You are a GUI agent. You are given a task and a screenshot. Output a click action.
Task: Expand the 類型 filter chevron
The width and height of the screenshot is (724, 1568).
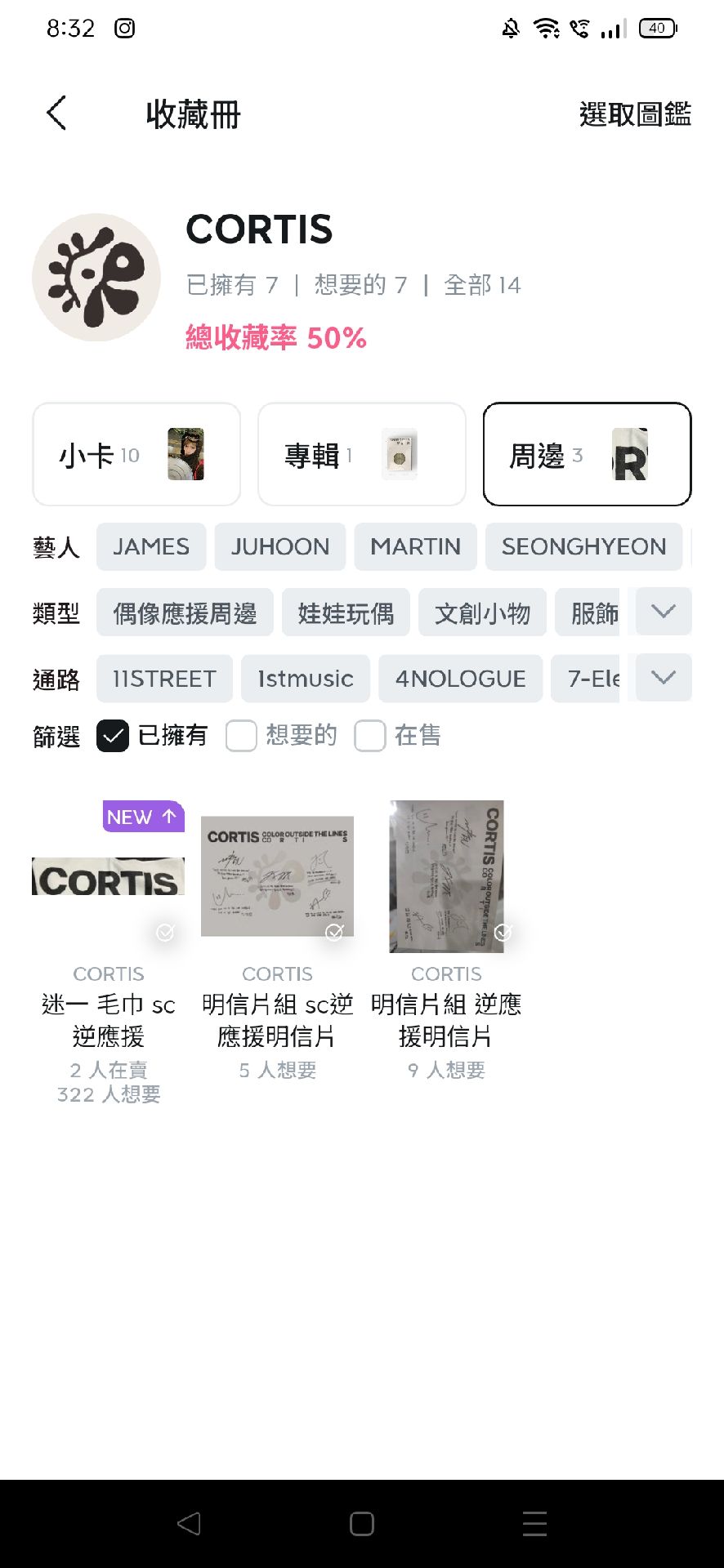pos(663,612)
